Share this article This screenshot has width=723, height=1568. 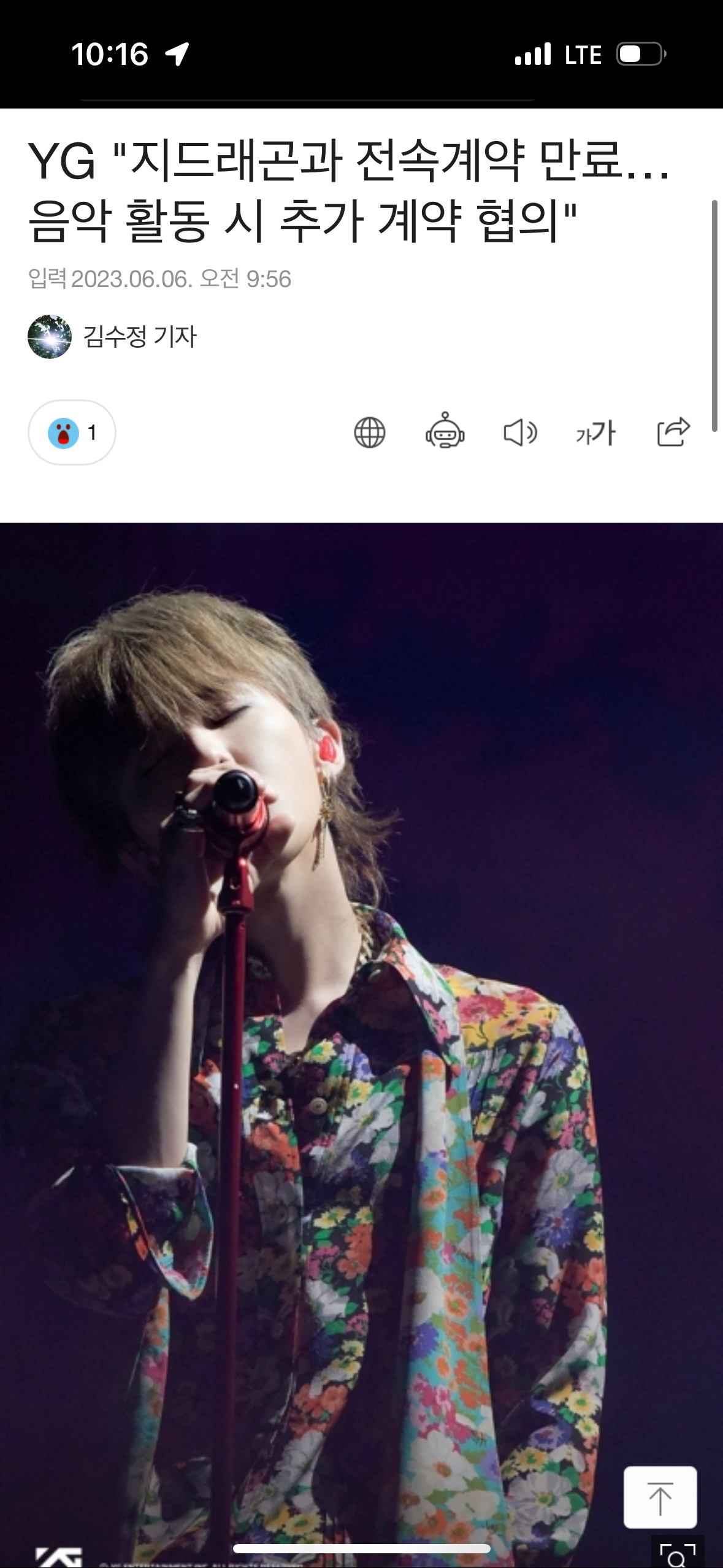(x=673, y=431)
